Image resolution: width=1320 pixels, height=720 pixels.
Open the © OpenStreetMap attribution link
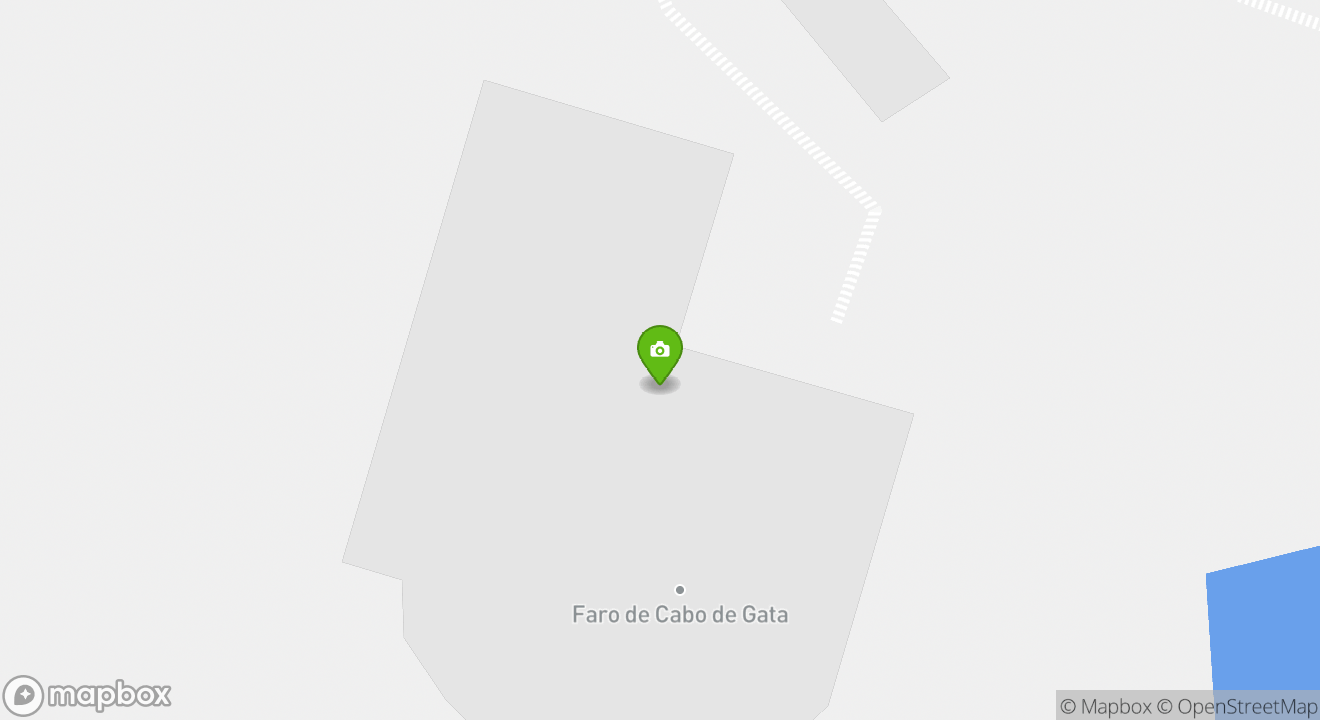(1237, 707)
